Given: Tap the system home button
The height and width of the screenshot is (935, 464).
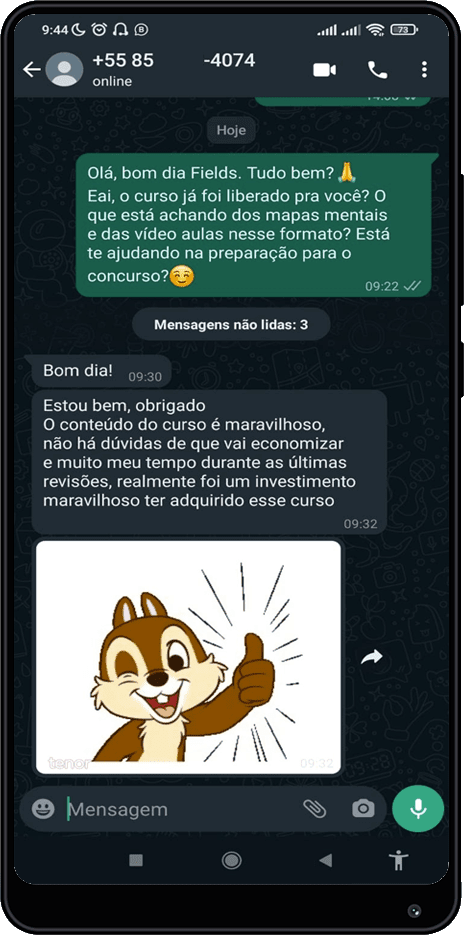Looking at the screenshot, I should (231, 860).
